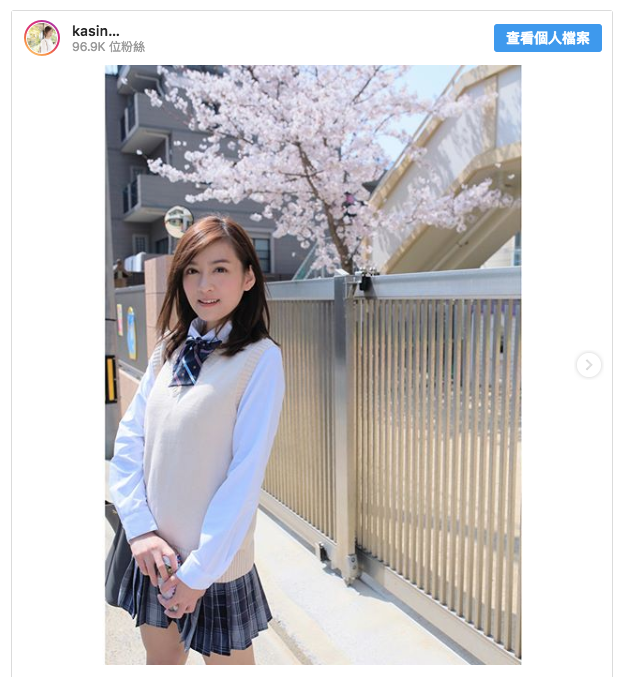Open the kasin... username link
This screenshot has height=677, width=620.
96,31
